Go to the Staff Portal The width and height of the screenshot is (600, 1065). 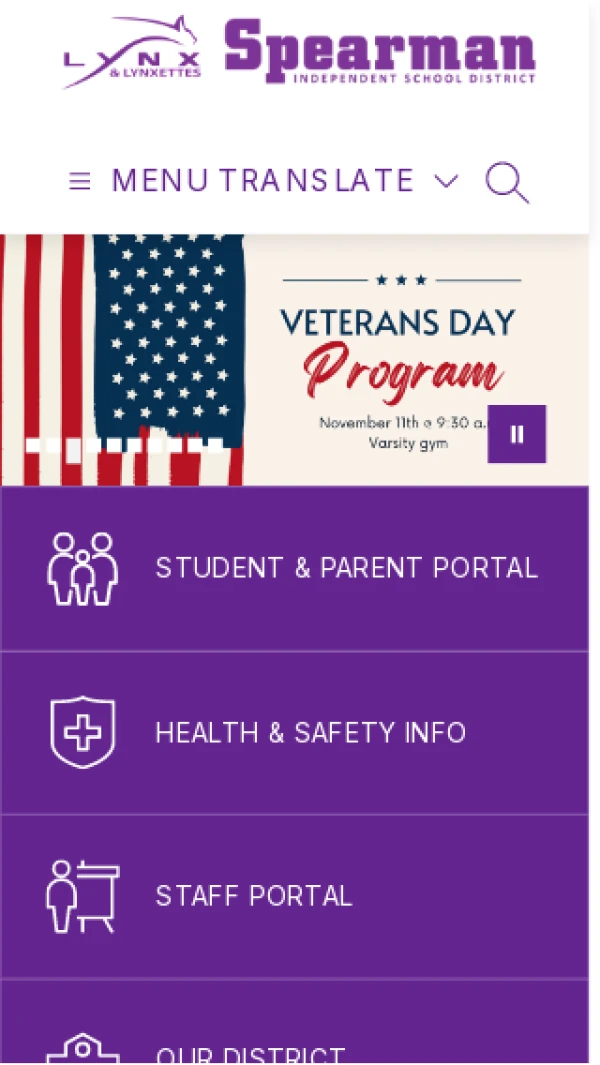(x=294, y=897)
